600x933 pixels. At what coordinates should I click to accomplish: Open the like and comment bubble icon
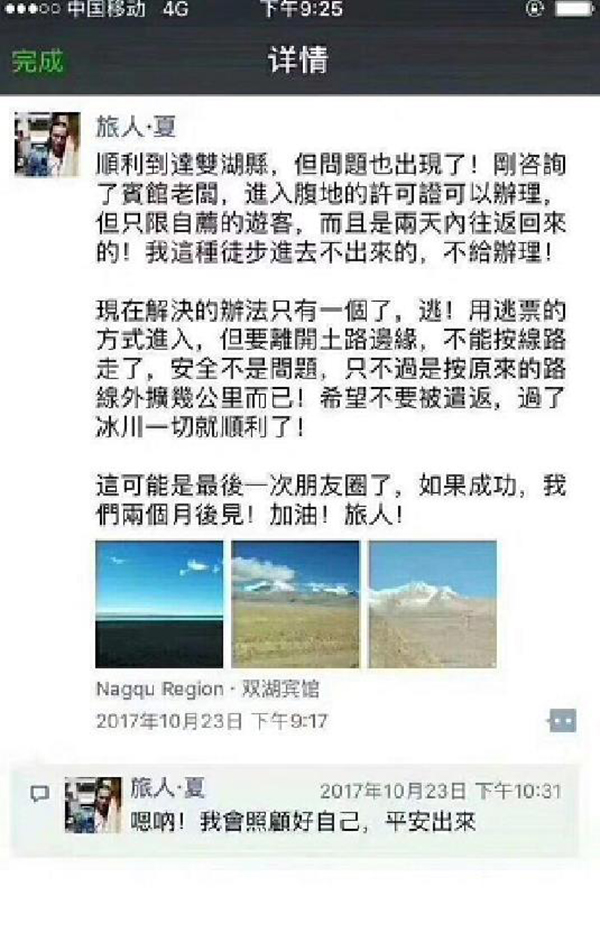(562, 721)
